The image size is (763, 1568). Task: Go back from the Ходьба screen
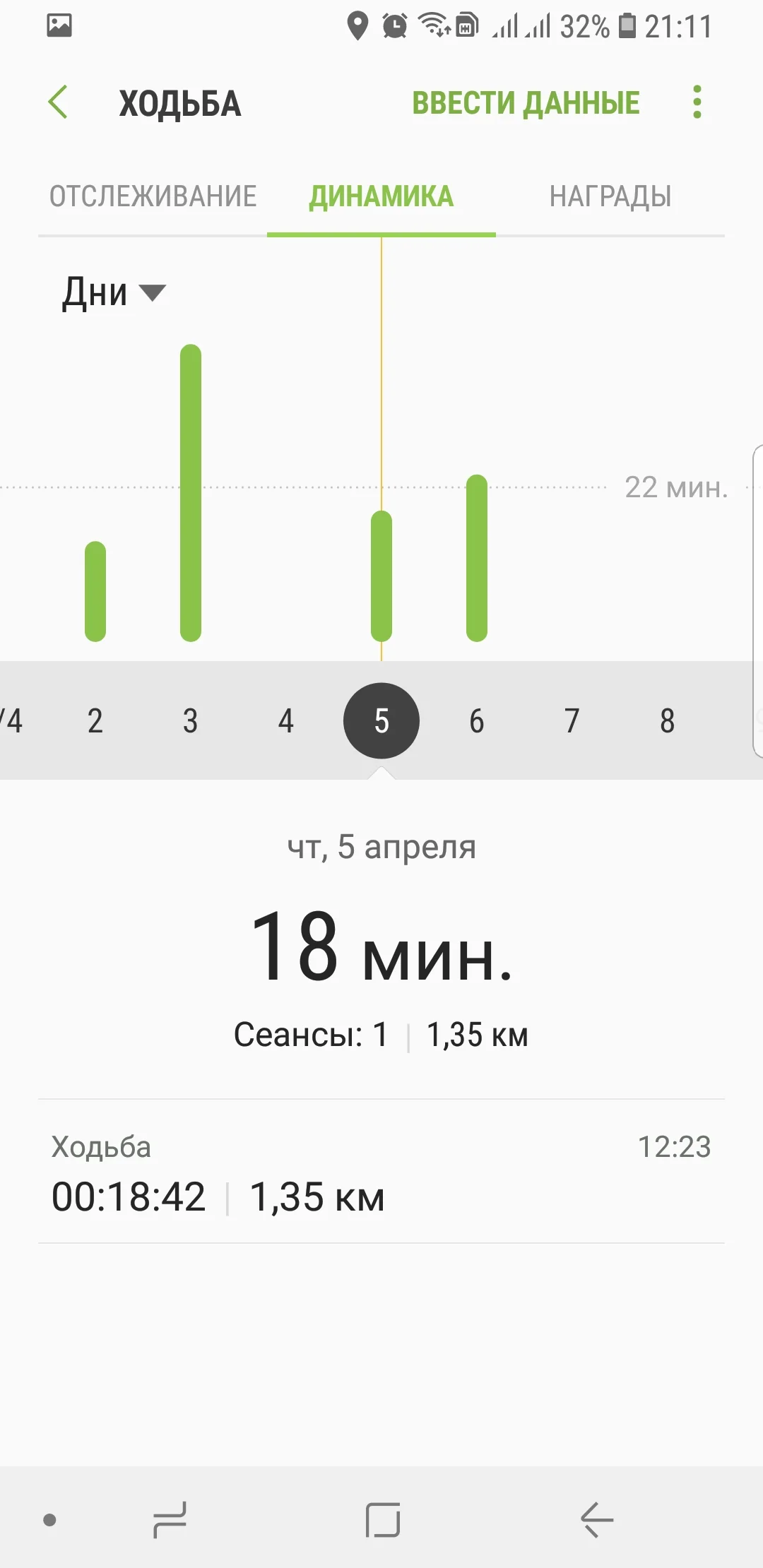click(59, 102)
